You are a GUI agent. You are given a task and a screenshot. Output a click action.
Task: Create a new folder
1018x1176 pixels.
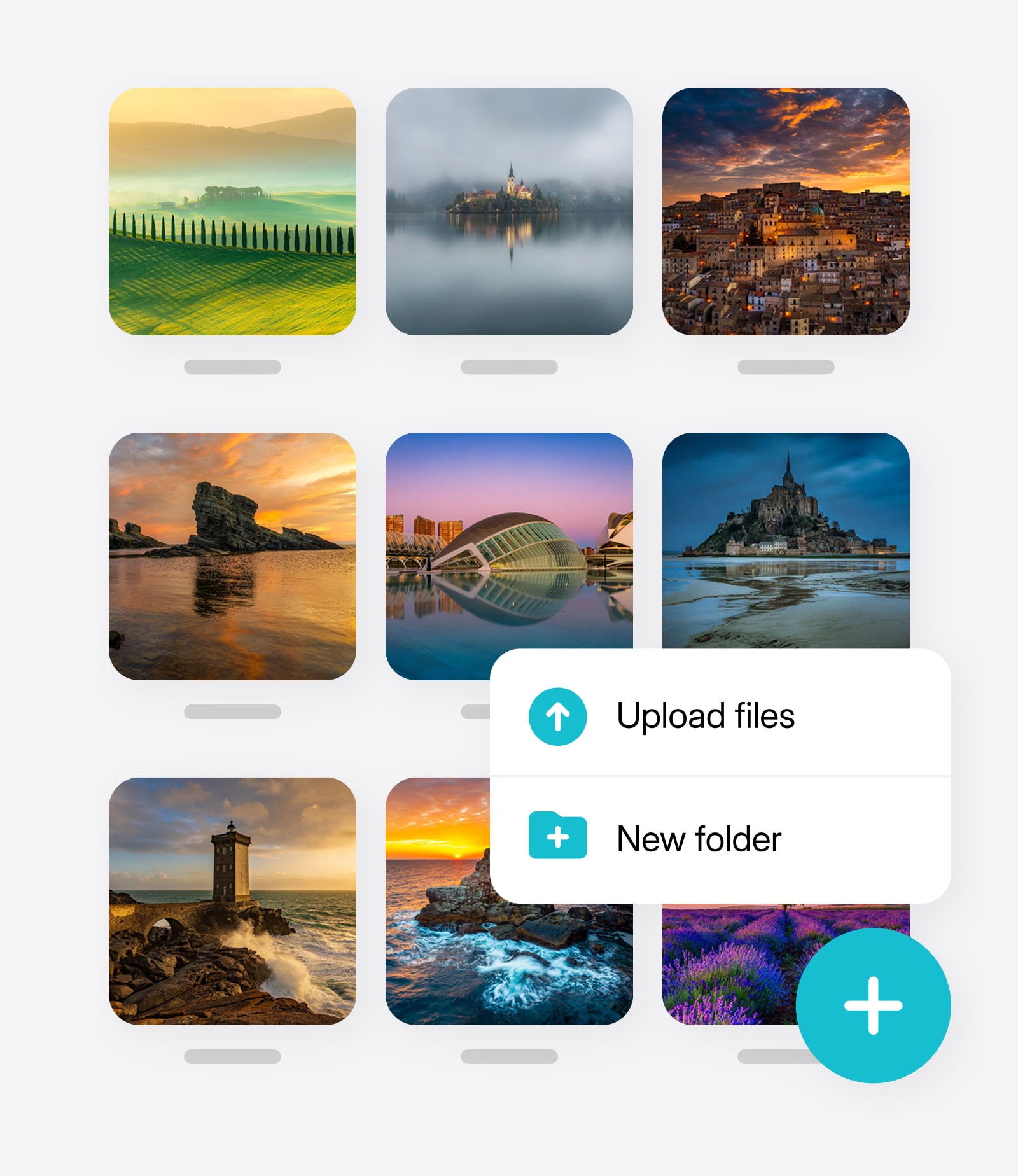click(x=699, y=839)
